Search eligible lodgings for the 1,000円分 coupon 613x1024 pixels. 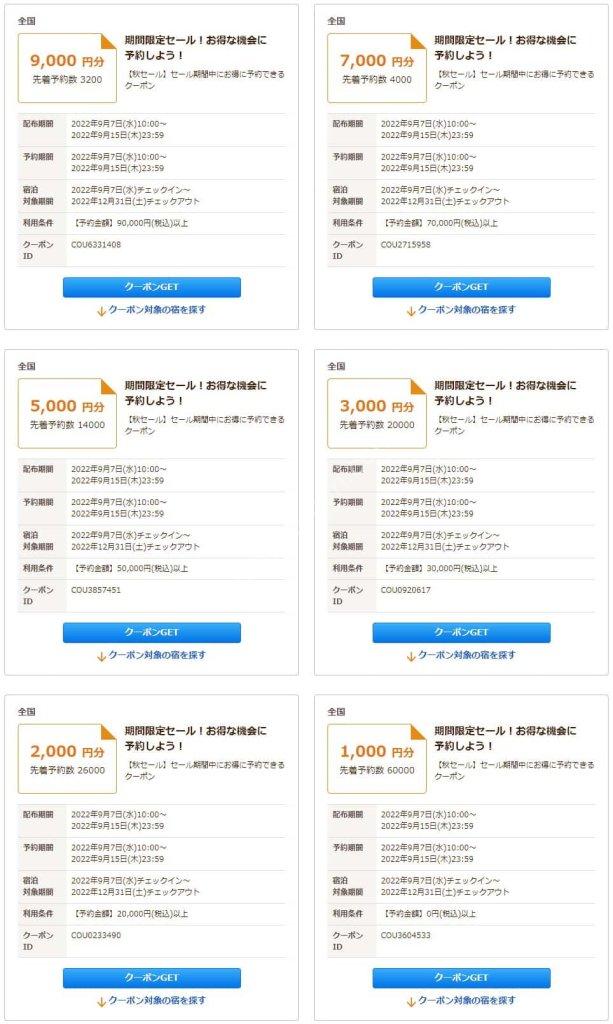461,1001
